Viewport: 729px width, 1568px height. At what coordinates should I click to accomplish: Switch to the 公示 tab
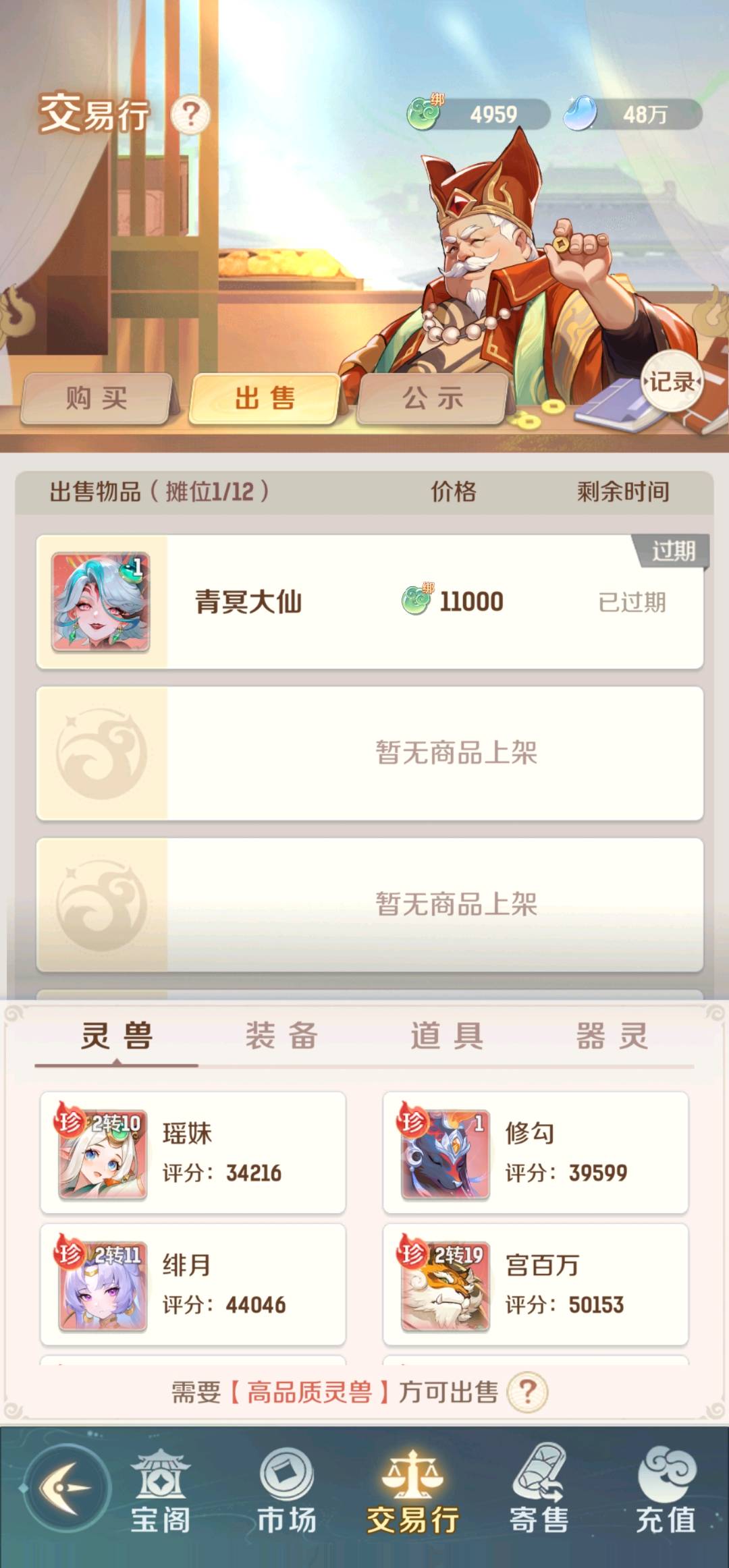click(433, 399)
